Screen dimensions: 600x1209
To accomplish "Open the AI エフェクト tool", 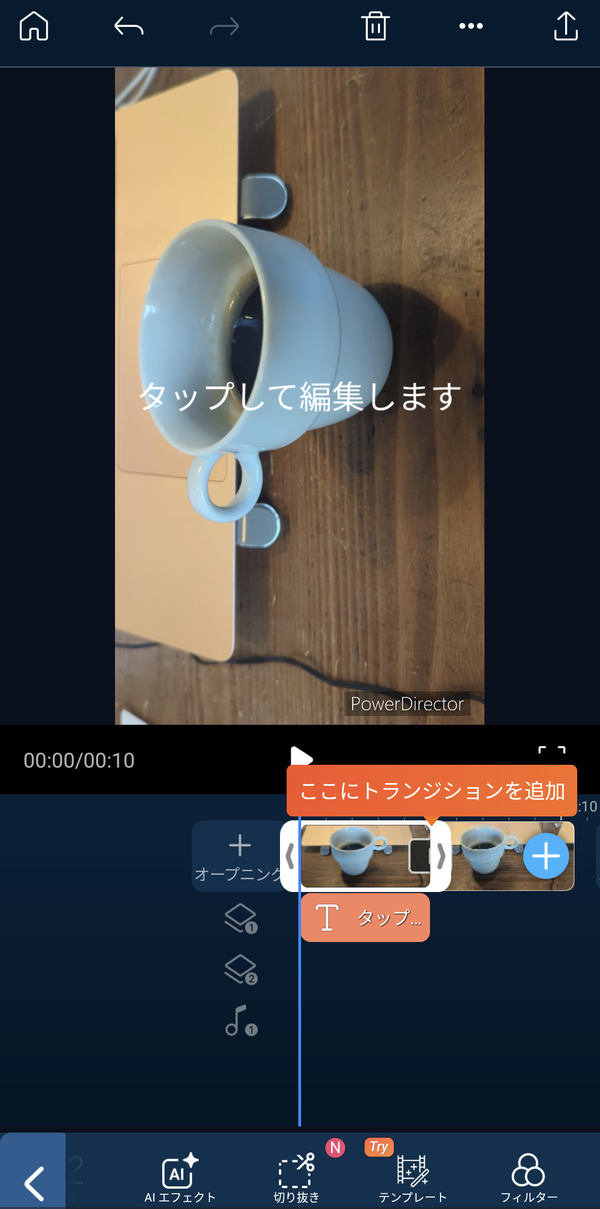I will (180, 1176).
